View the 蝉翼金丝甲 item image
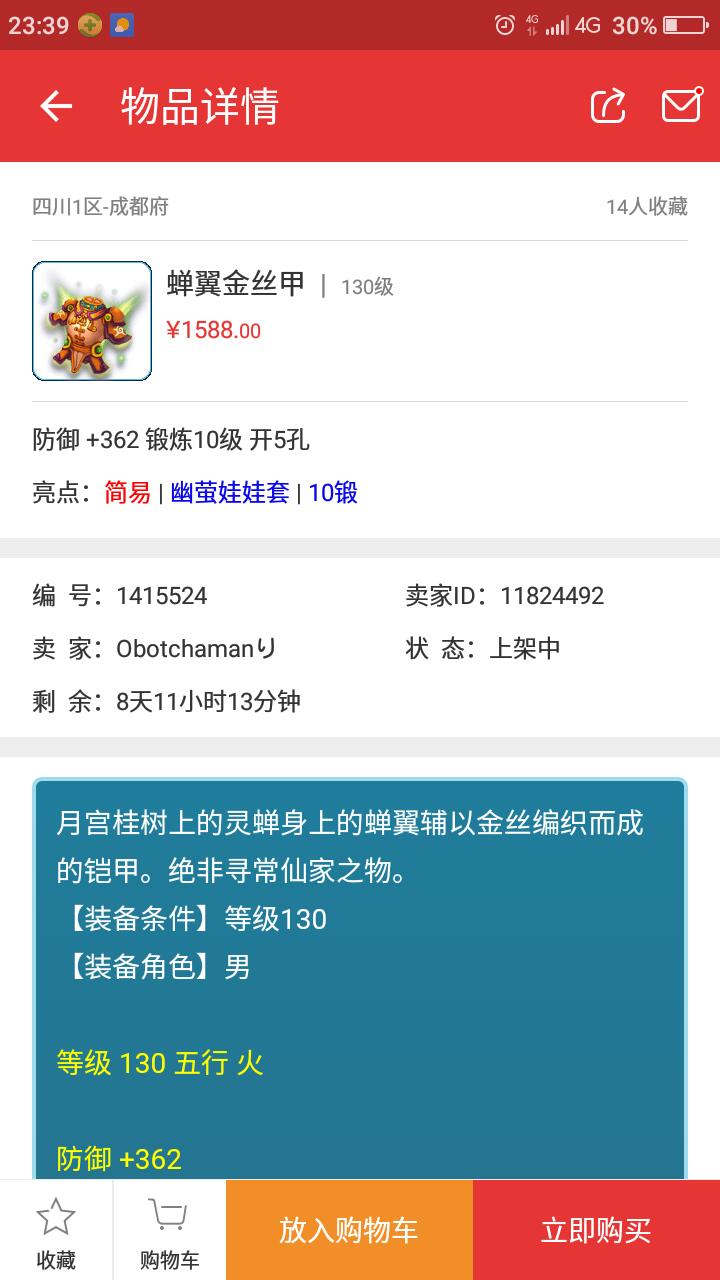The width and height of the screenshot is (720, 1280). tap(92, 321)
